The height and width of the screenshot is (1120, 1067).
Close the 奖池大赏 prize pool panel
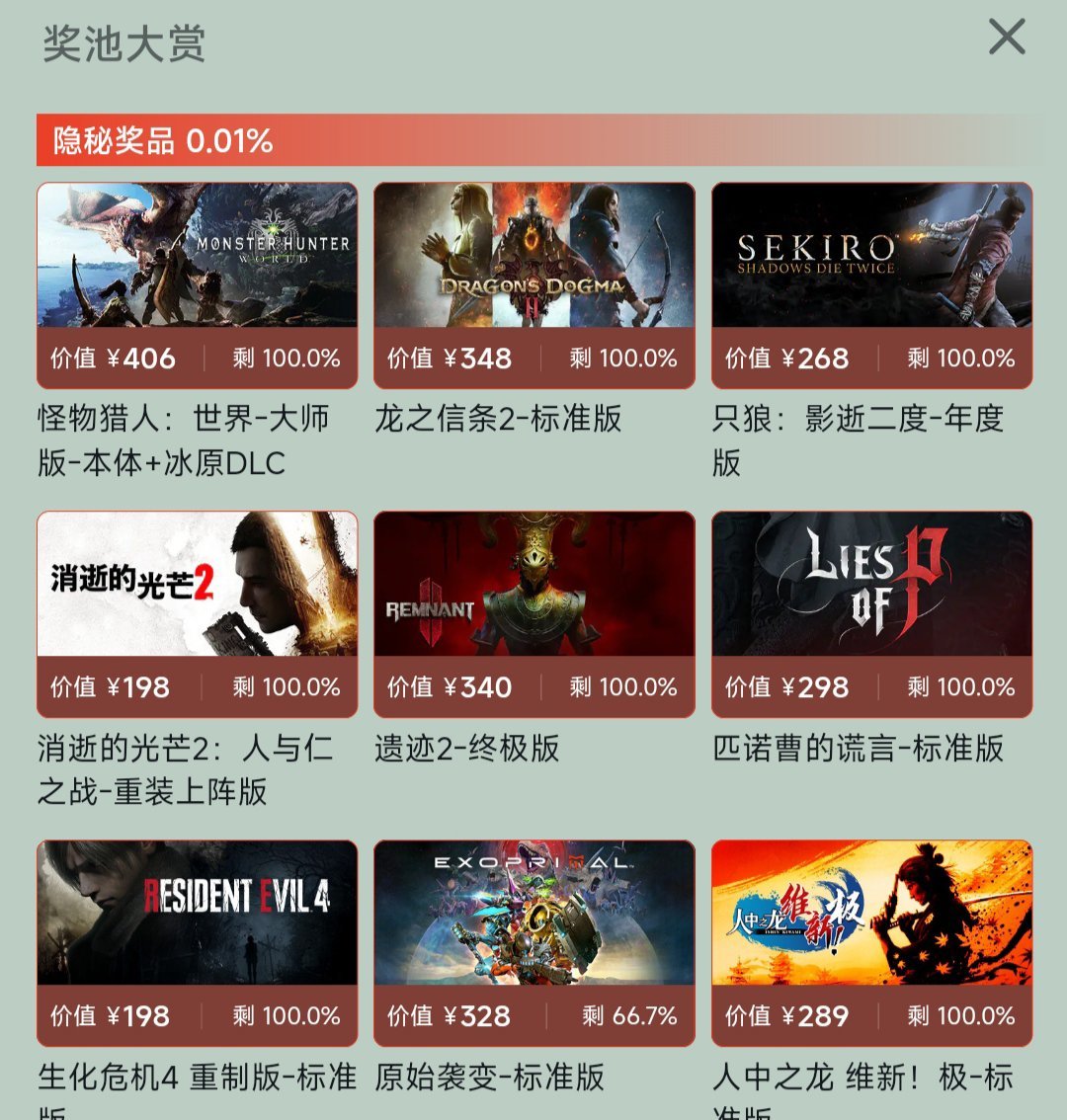point(1007,39)
